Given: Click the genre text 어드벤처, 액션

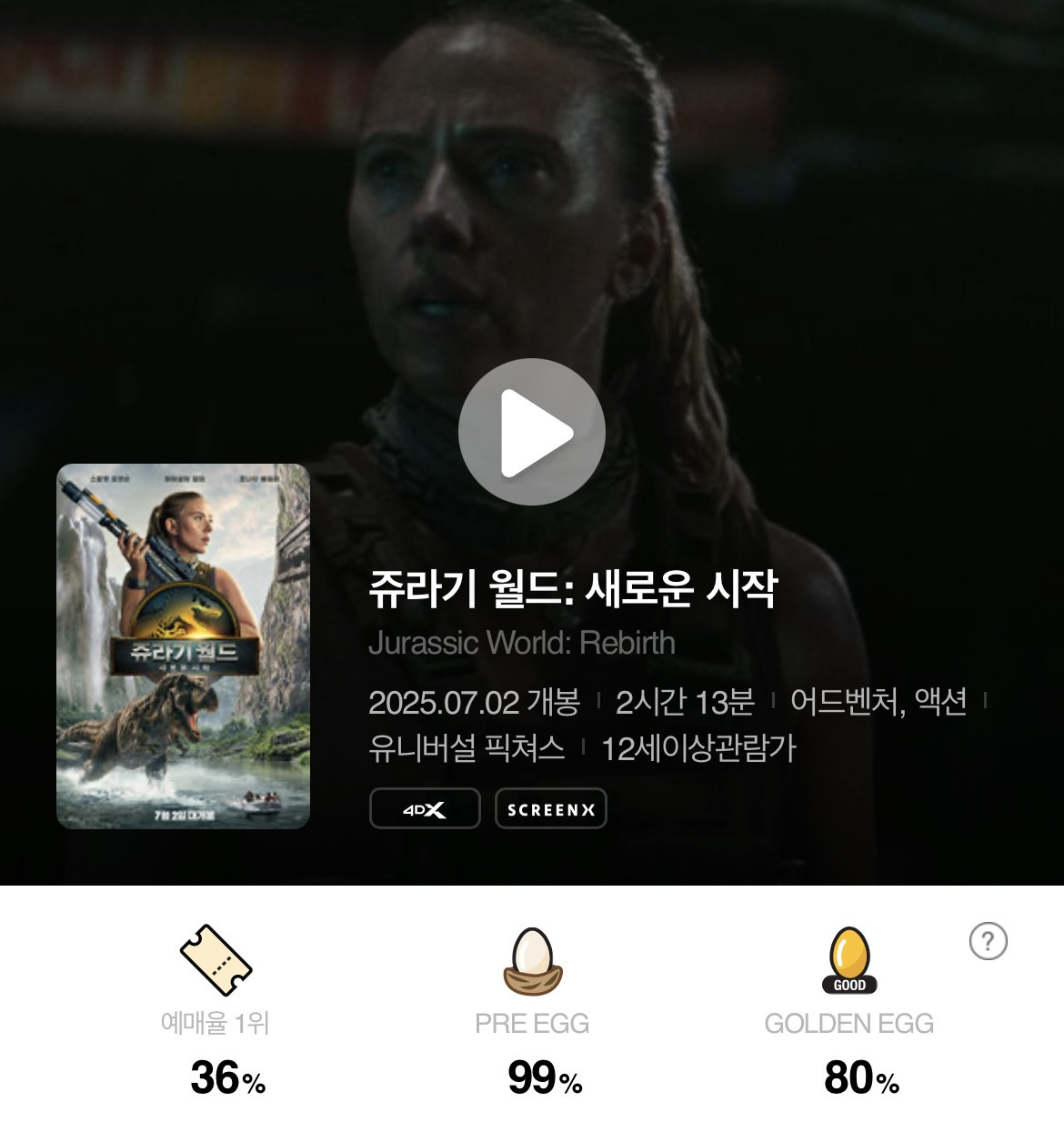Looking at the screenshot, I should [878, 702].
